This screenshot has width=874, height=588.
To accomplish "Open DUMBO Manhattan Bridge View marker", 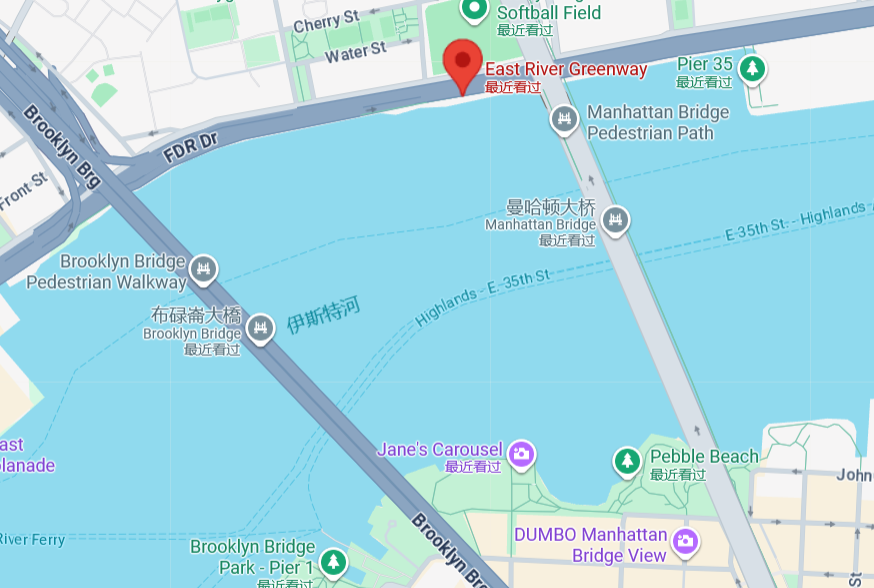I will [x=685, y=542].
